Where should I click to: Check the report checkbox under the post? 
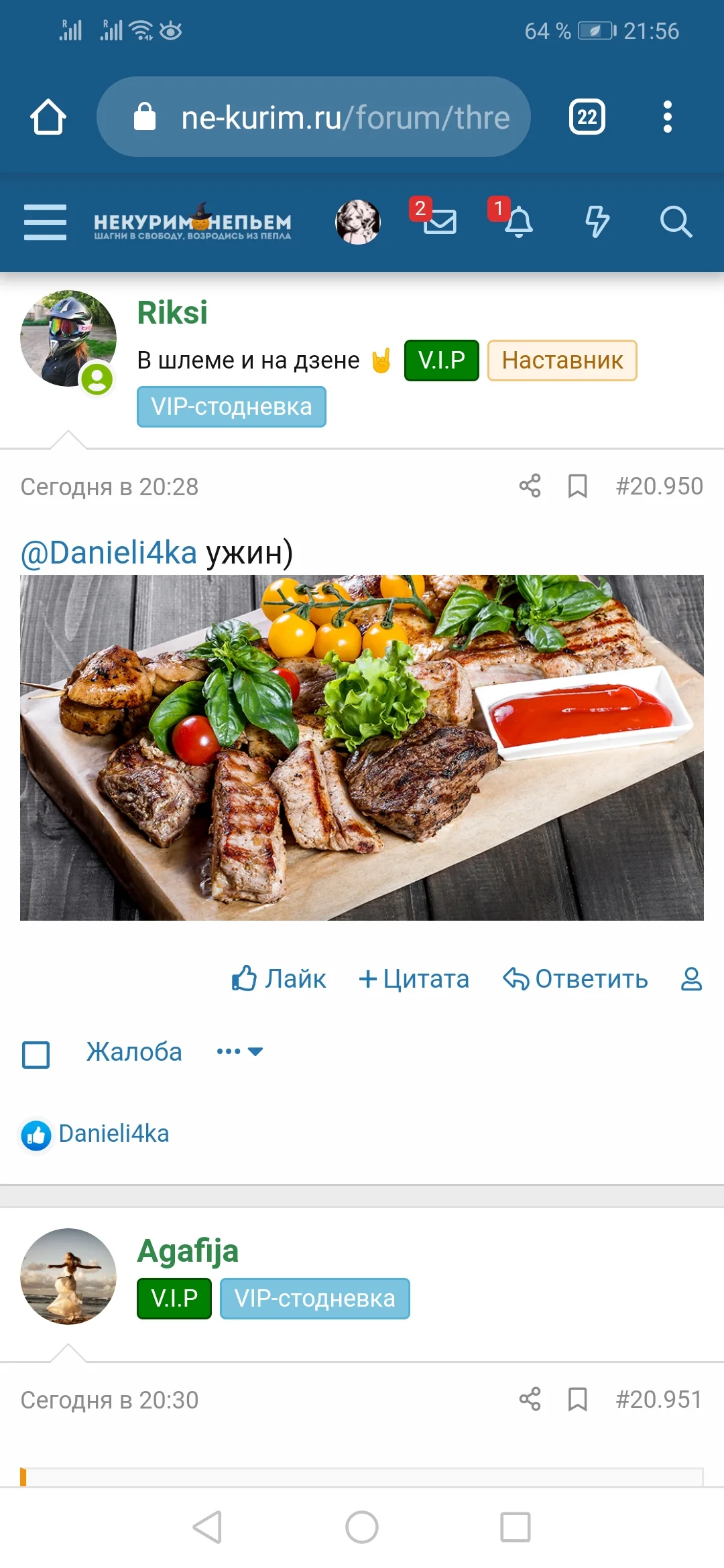click(36, 1052)
